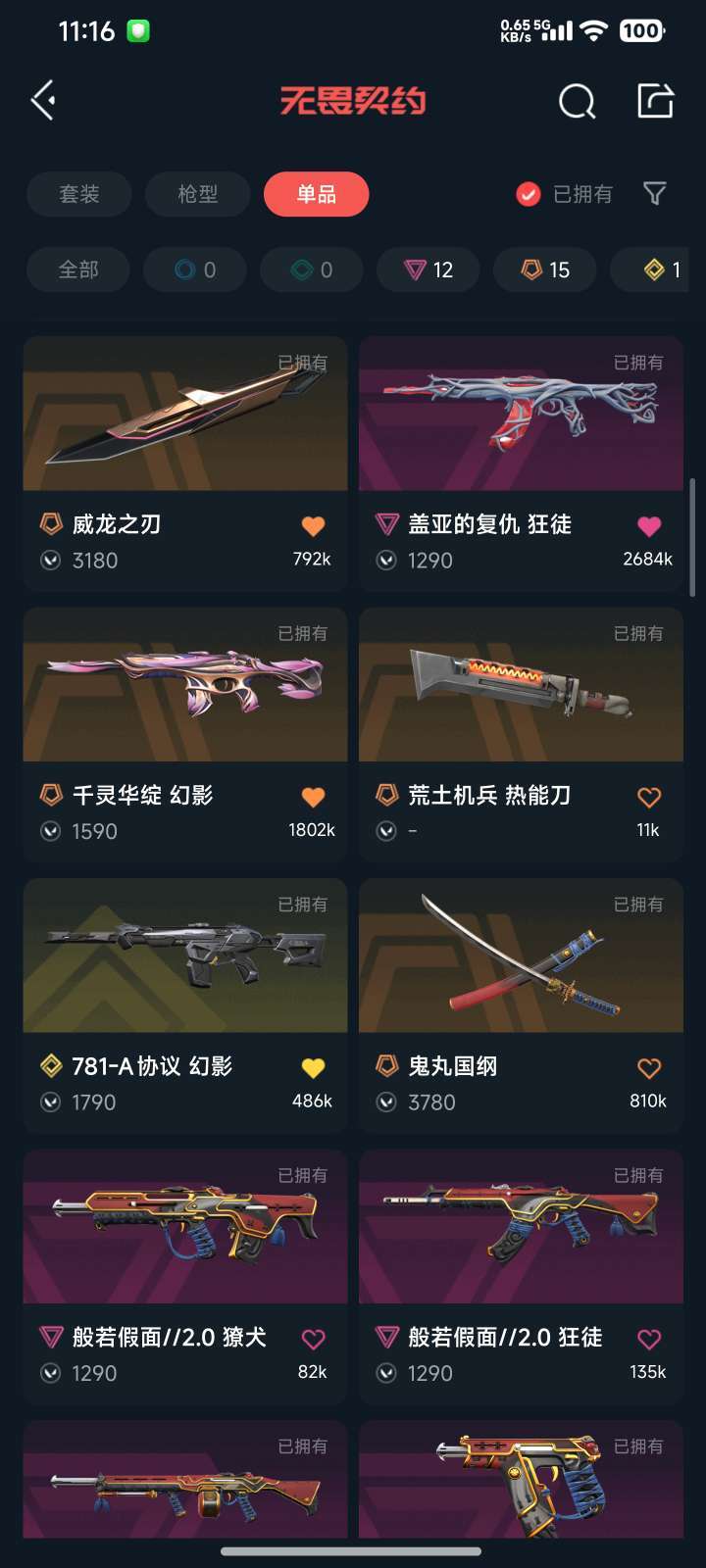
Task: Like 般若假面//2.0 狂徒 with its heart icon
Action: coord(649,1339)
